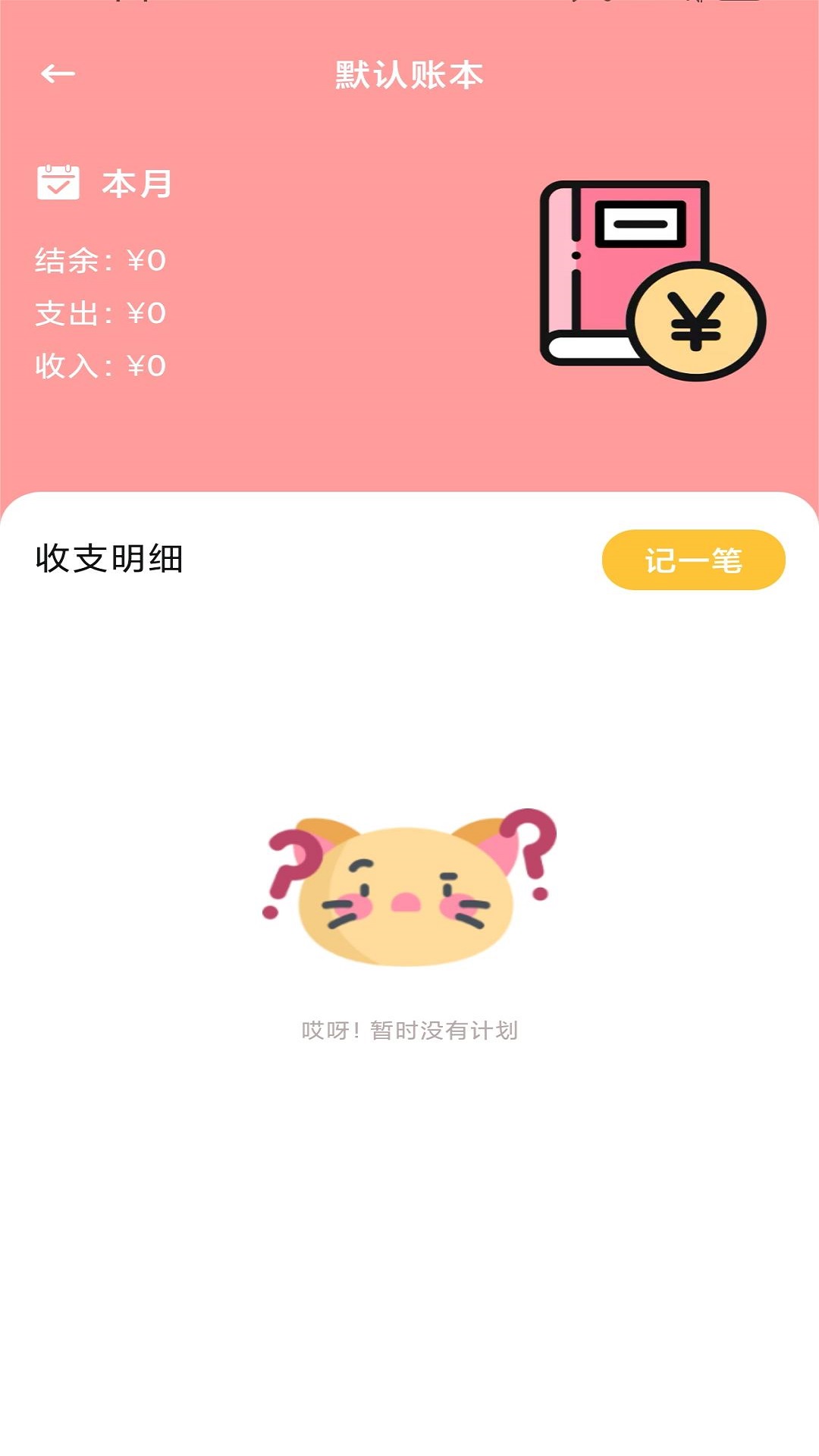This screenshot has height=1456, width=819.
Task: Toggle the 结余 balance visibility
Action: click(101, 260)
